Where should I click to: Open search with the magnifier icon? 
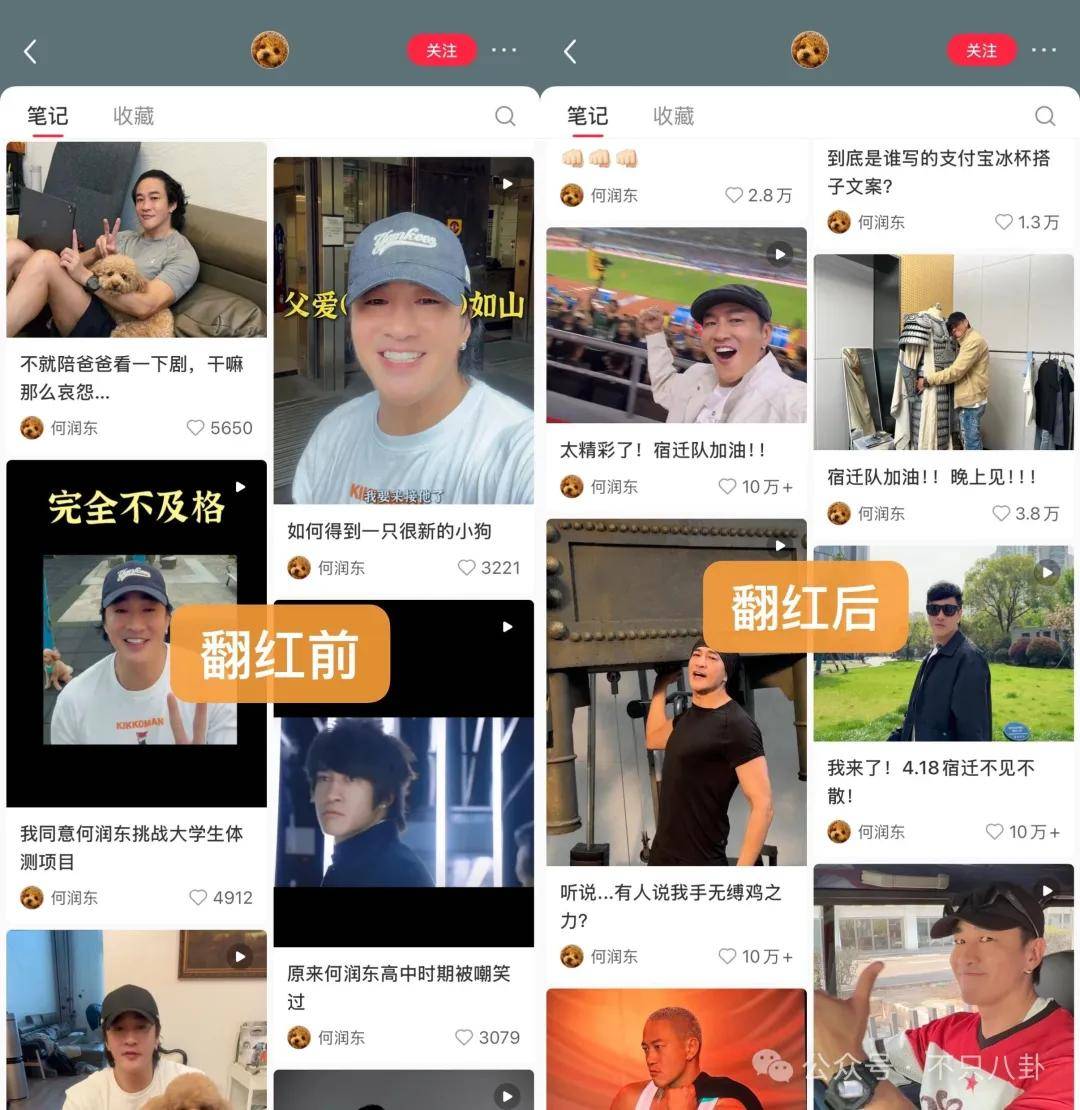[x=505, y=116]
